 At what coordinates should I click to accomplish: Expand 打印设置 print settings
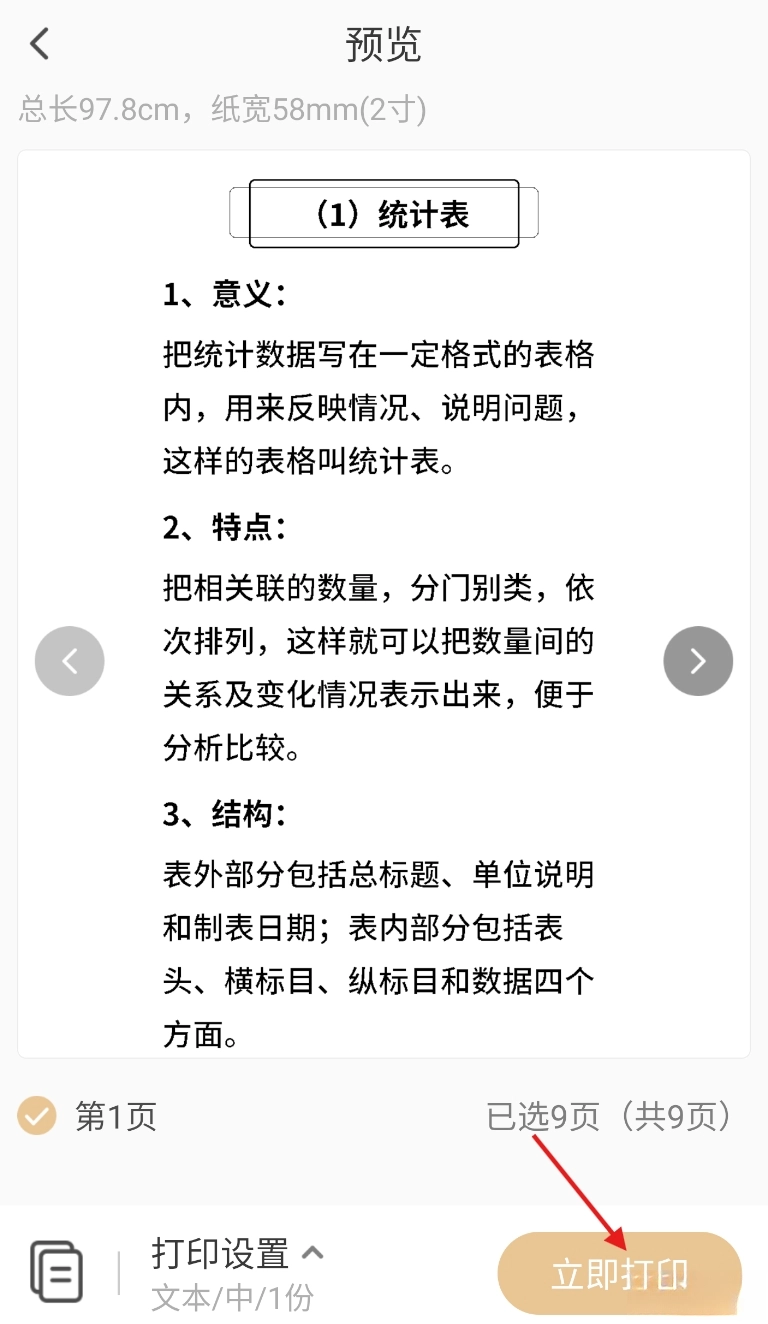coord(237,1254)
